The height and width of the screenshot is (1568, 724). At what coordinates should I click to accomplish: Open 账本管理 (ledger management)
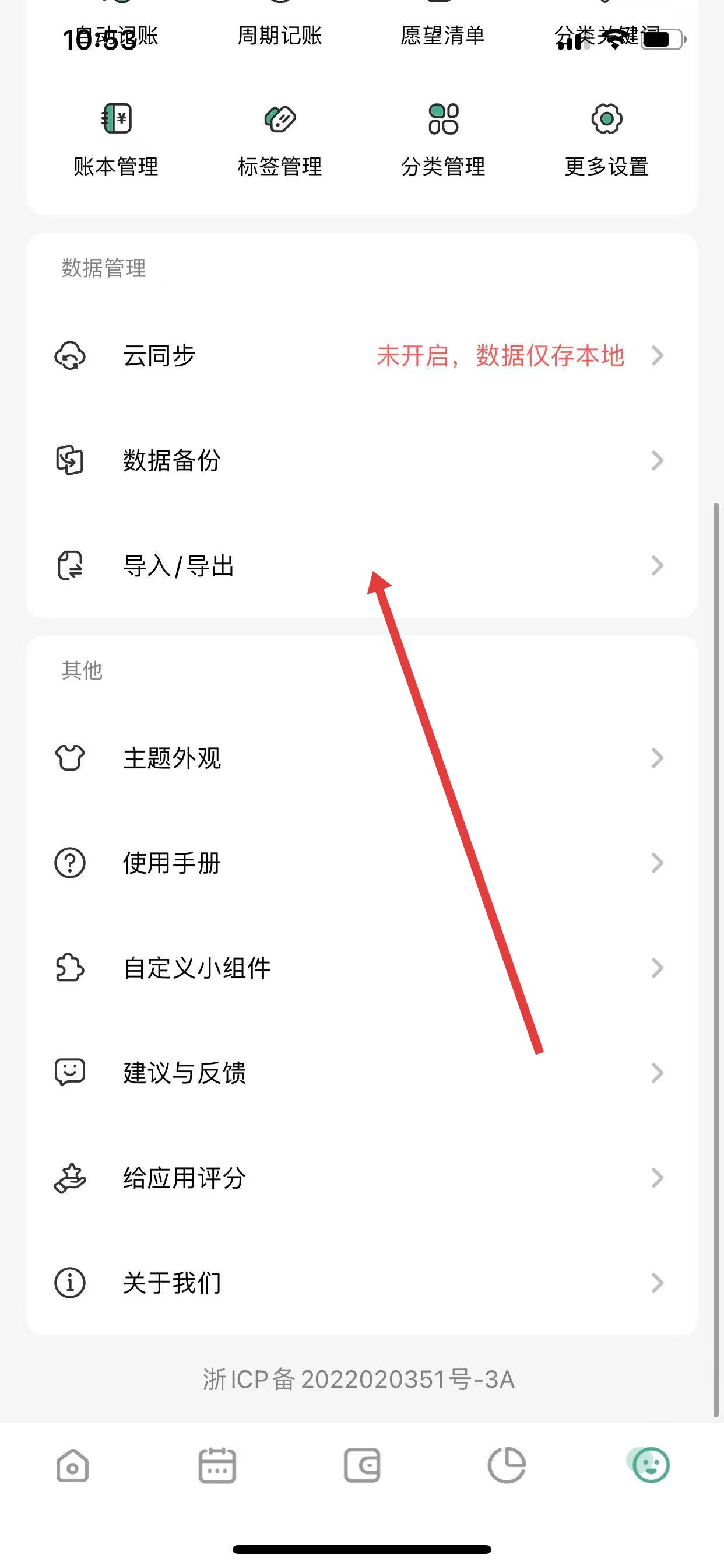115,138
